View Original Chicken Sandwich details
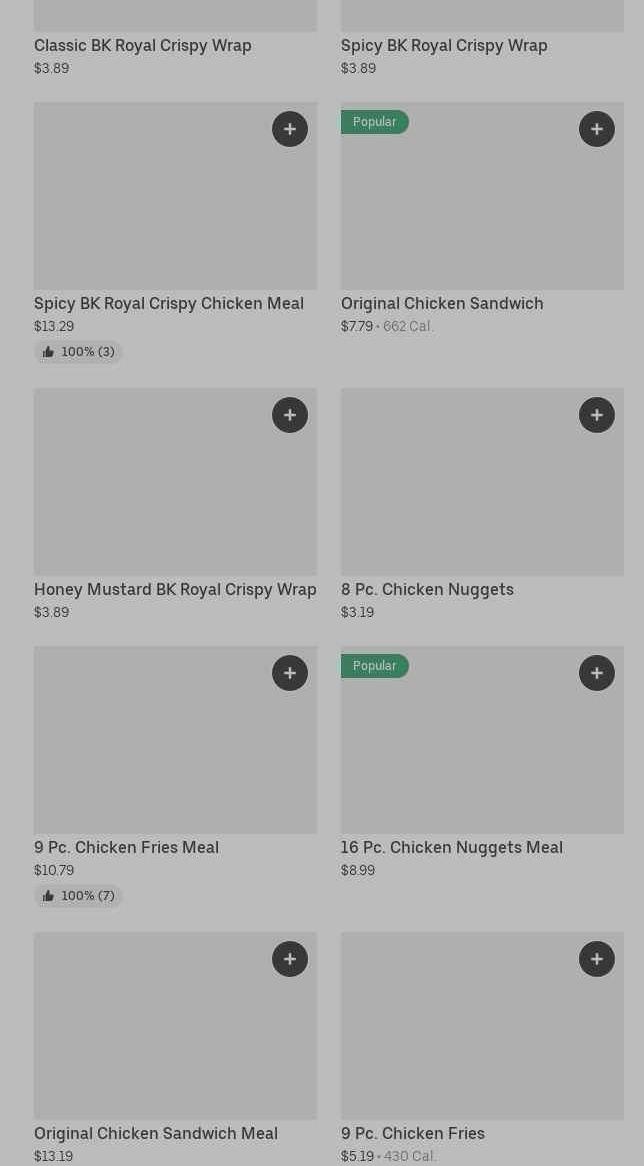Image resolution: width=644 pixels, height=1166 pixels. point(442,303)
